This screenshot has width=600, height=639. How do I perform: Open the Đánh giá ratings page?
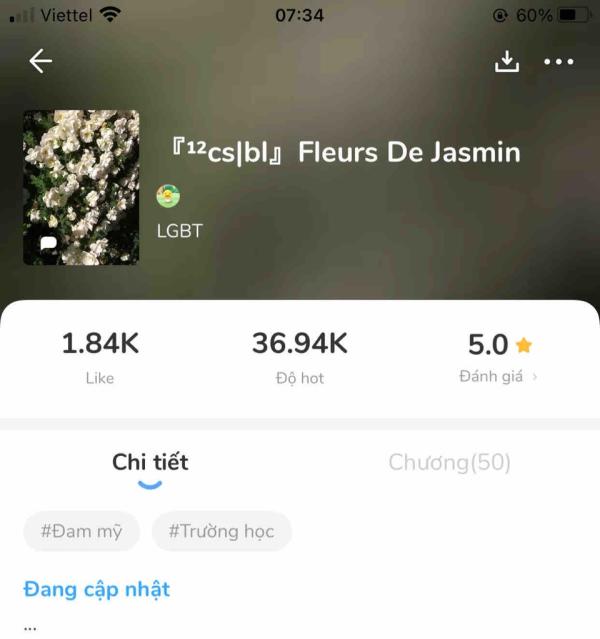[x=498, y=377]
